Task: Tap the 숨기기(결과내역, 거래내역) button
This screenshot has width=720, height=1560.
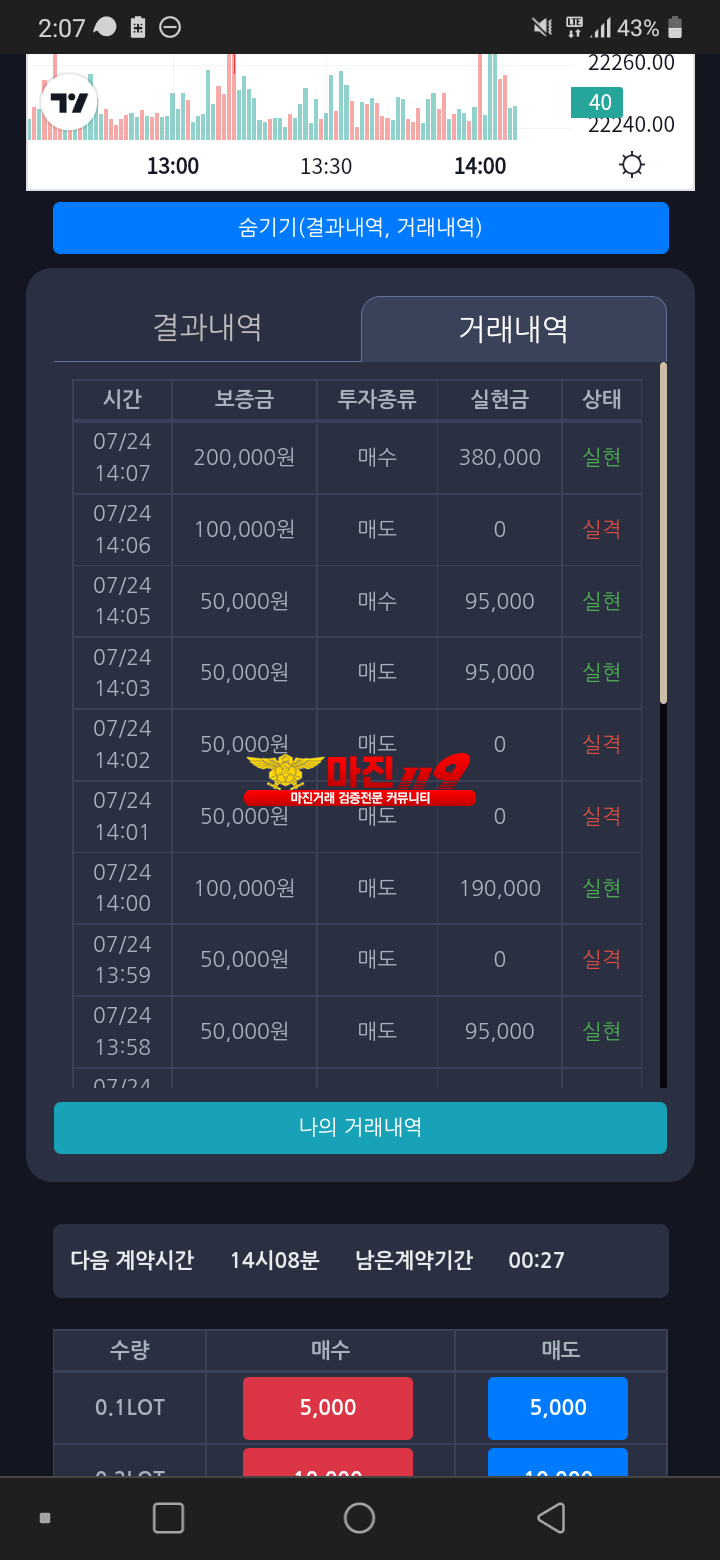Action: 360,228
